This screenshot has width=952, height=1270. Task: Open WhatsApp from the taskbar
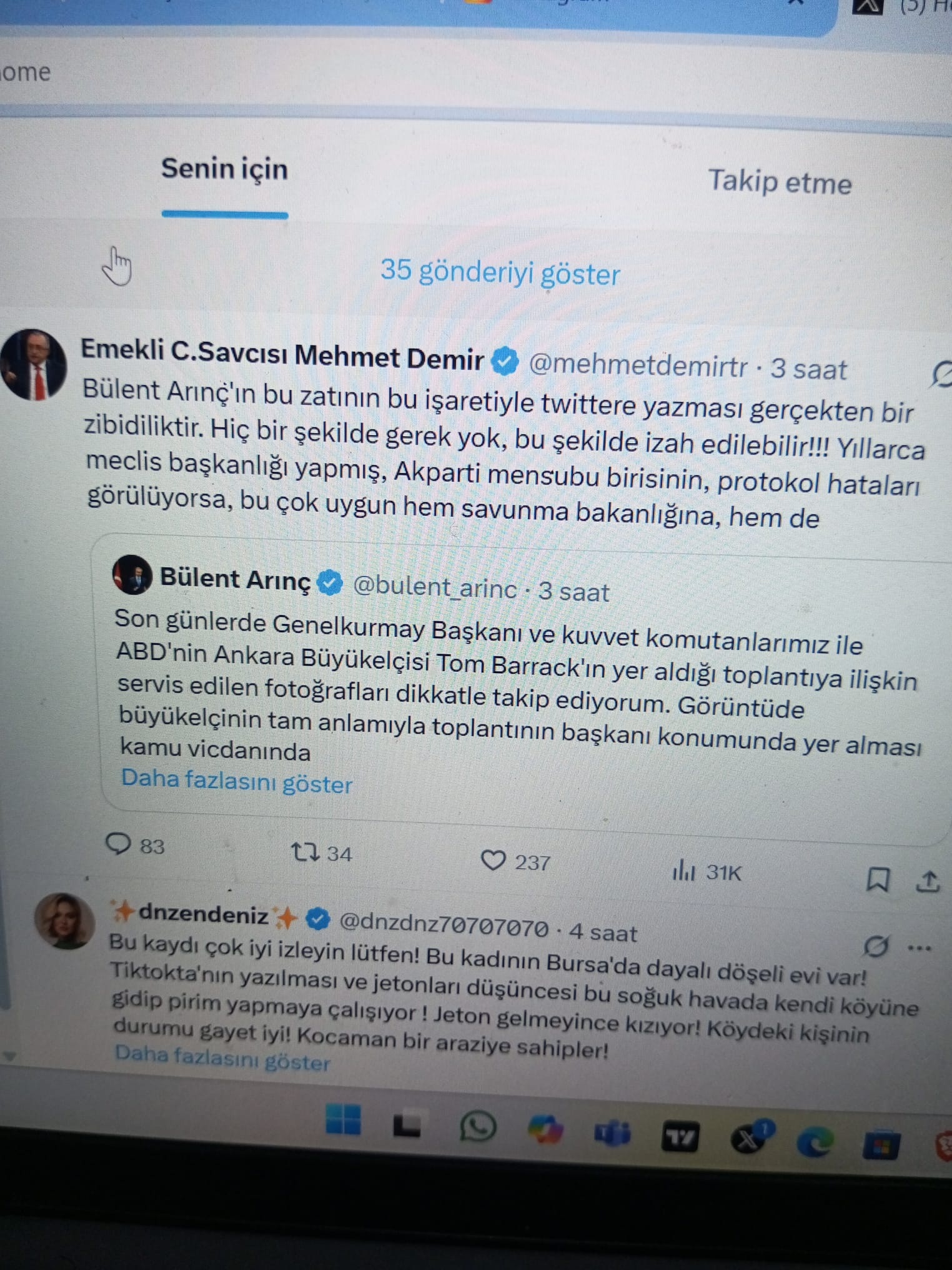[x=477, y=1127]
